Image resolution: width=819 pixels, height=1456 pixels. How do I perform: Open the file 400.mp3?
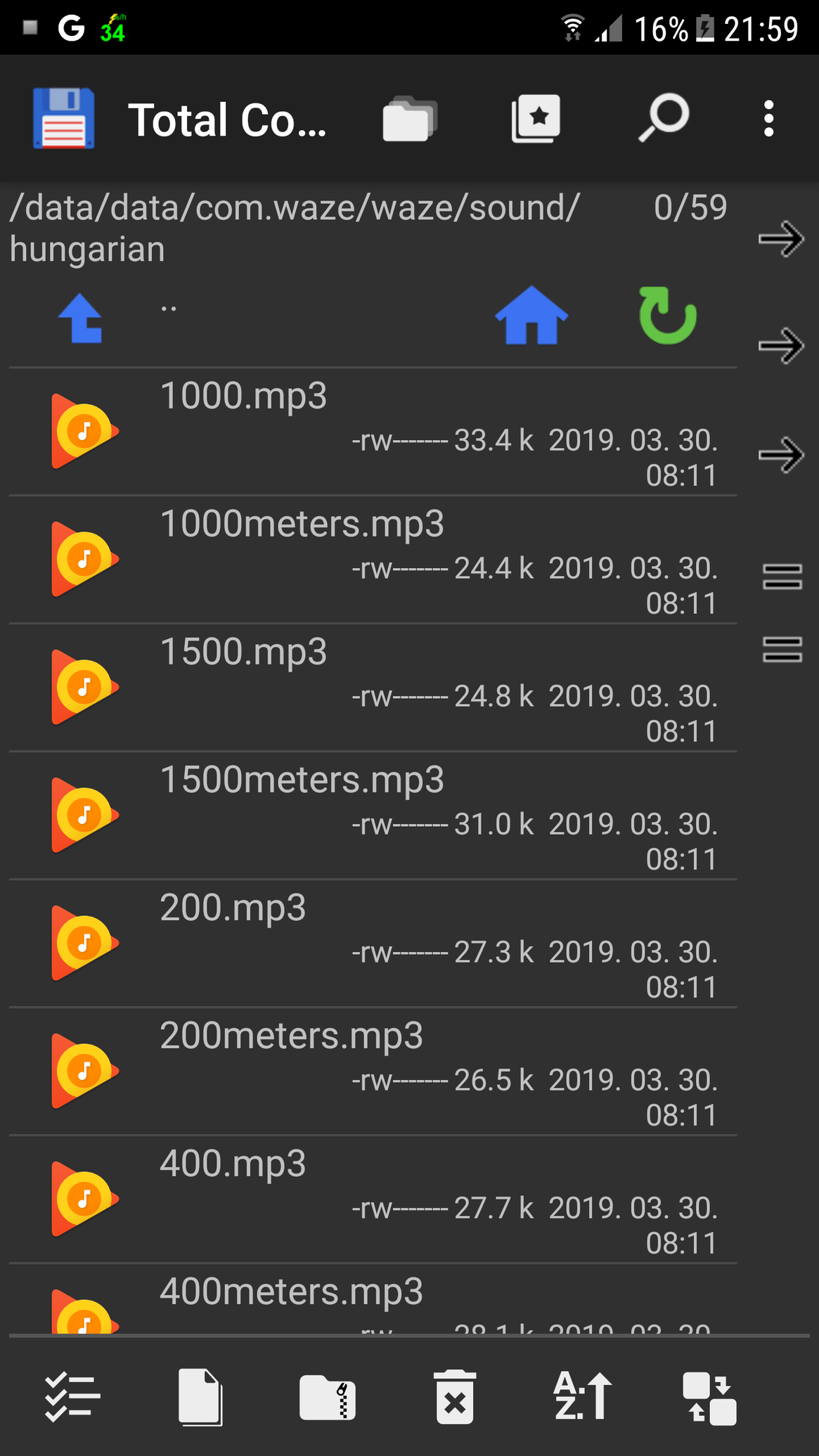tap(373, 1199)
